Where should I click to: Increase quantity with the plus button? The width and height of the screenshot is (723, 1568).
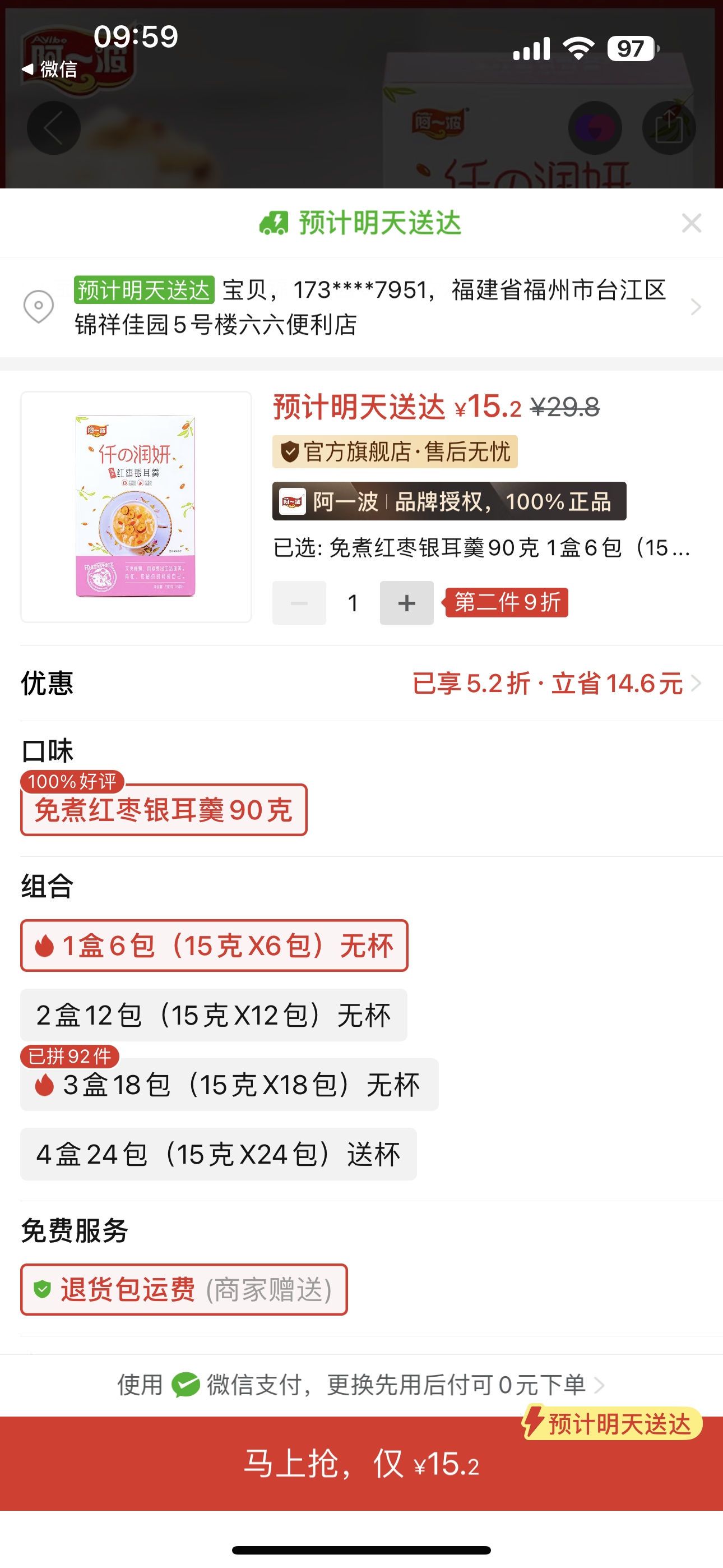(406, 603)
